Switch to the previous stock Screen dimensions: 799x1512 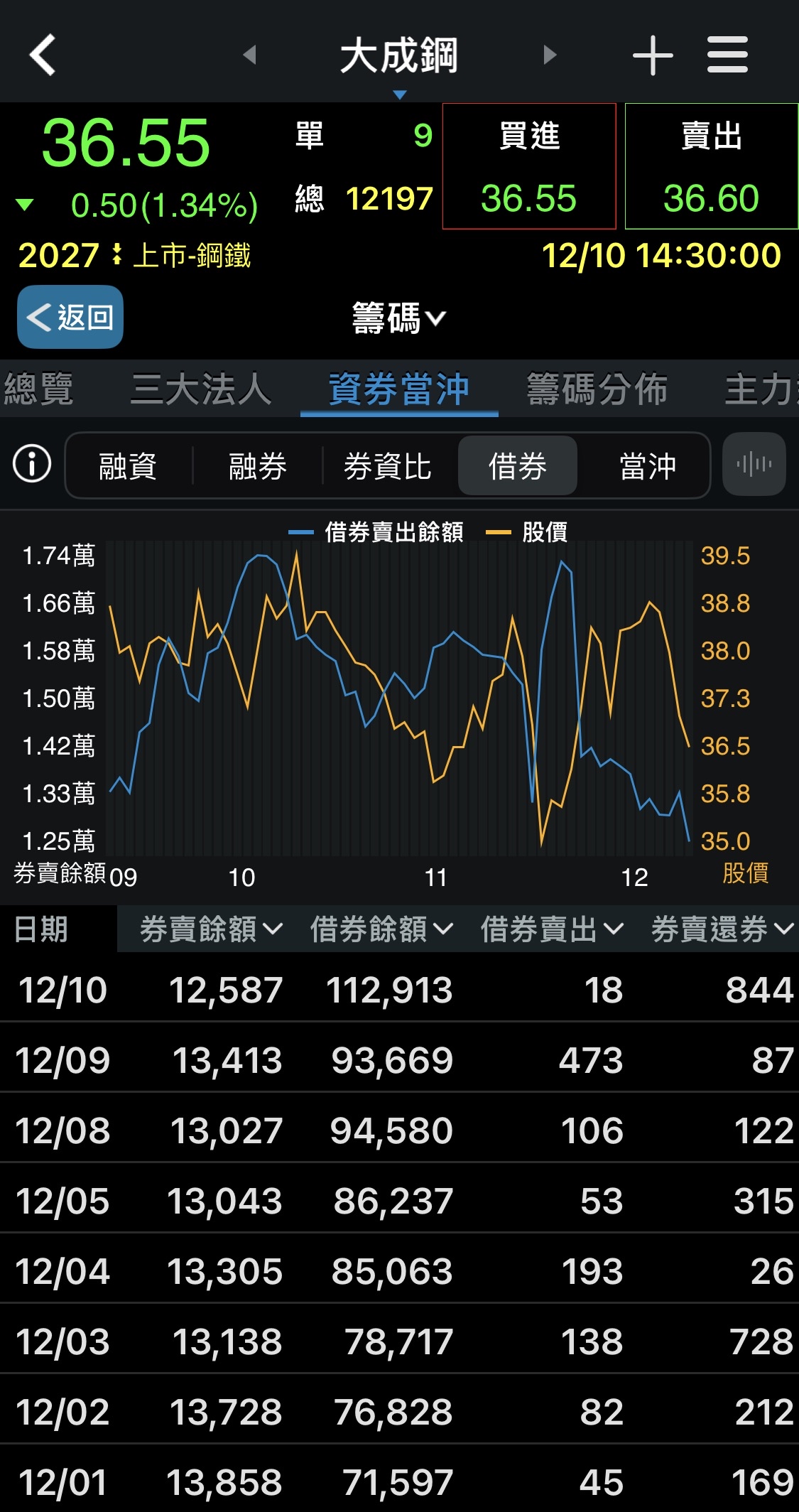click(x=249, y=55)
